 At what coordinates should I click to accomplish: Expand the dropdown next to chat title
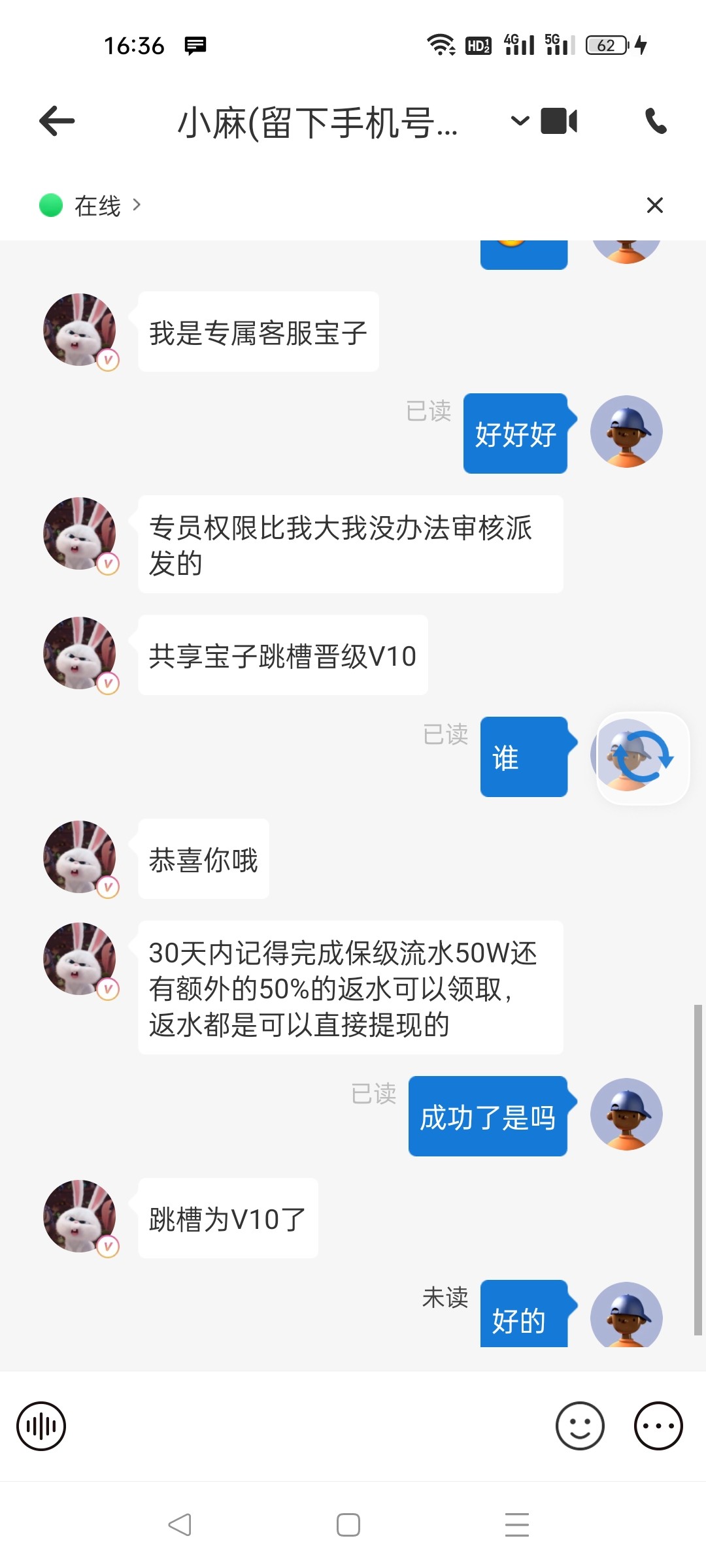point(520,121)
